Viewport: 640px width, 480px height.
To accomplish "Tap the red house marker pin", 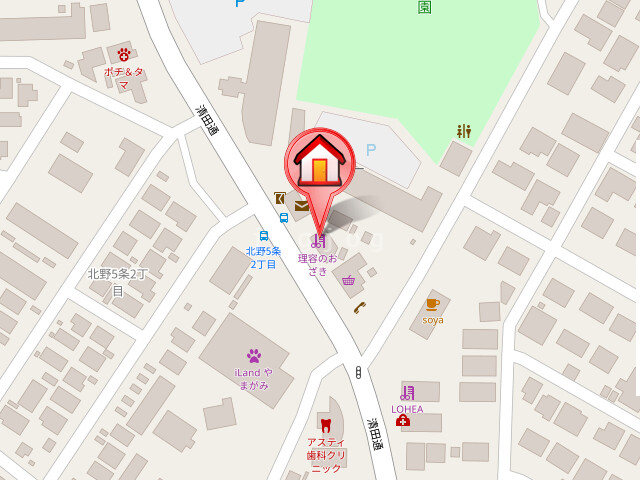I will (x=319, y=165).
